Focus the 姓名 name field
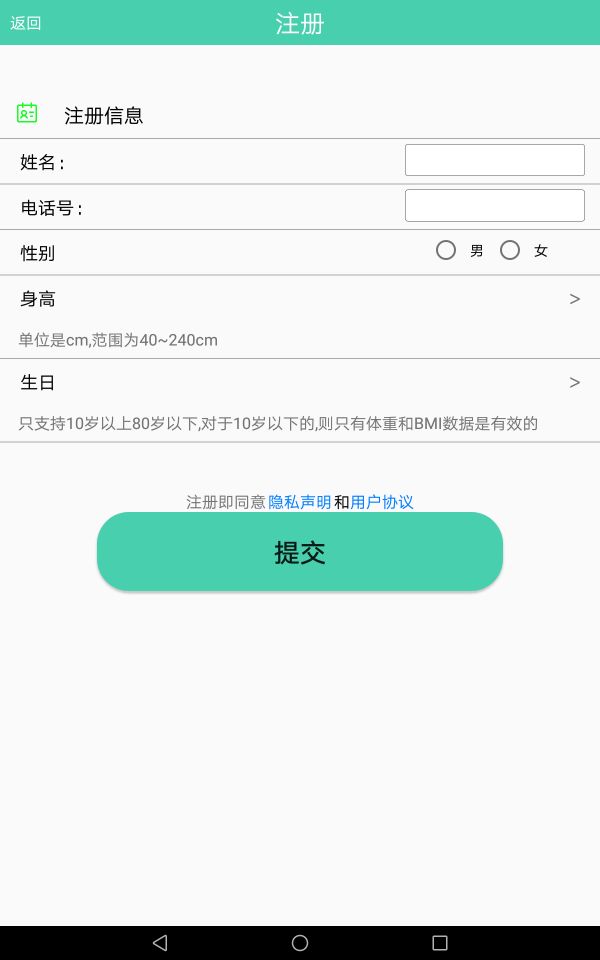The height and width of the screenshot is (960, 600). [x=494, y=160]
